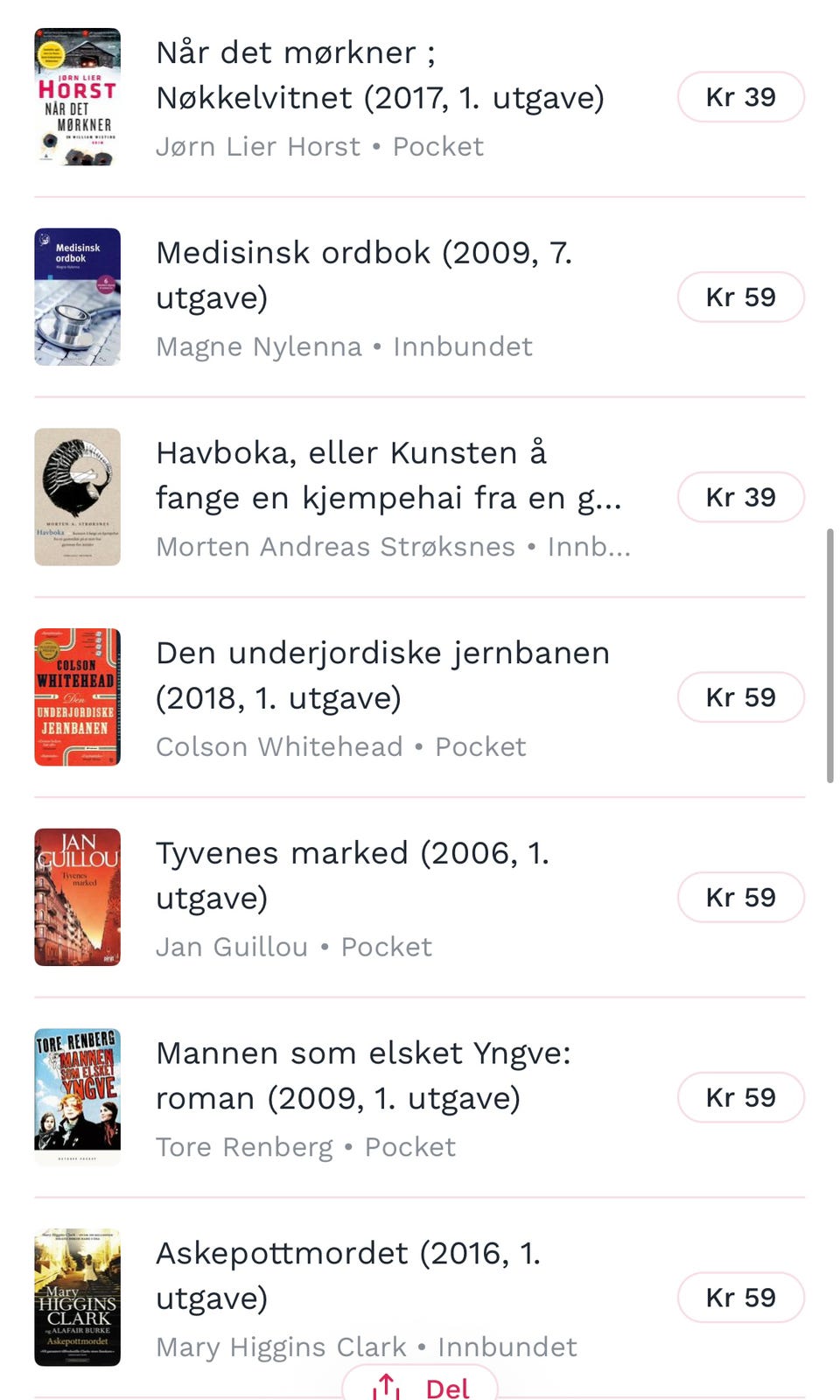Open Havboka by Morten Andreas Strøksnes
Viewport: 840px width, 1400px height.
click(x=388, y=475)
